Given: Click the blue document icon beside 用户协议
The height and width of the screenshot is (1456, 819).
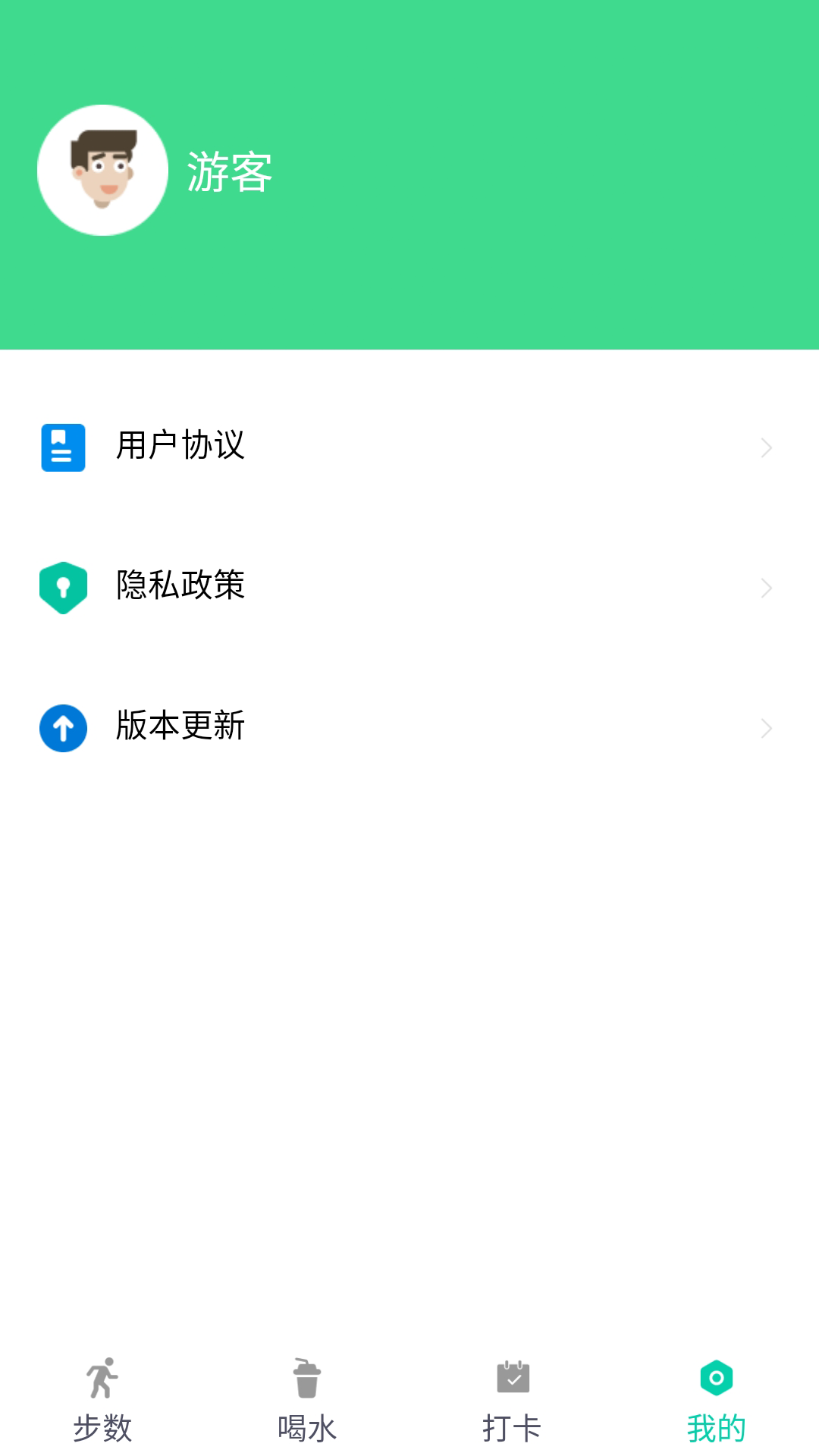Looking at the screenshot, I should click(x=62, y=447).
